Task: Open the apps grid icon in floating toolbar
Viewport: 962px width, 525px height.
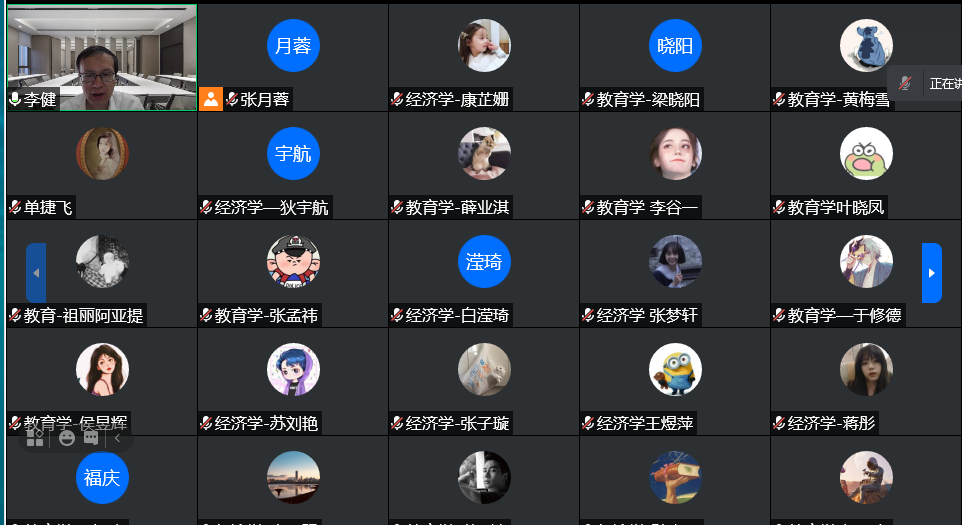Action: tap(35, 437)
